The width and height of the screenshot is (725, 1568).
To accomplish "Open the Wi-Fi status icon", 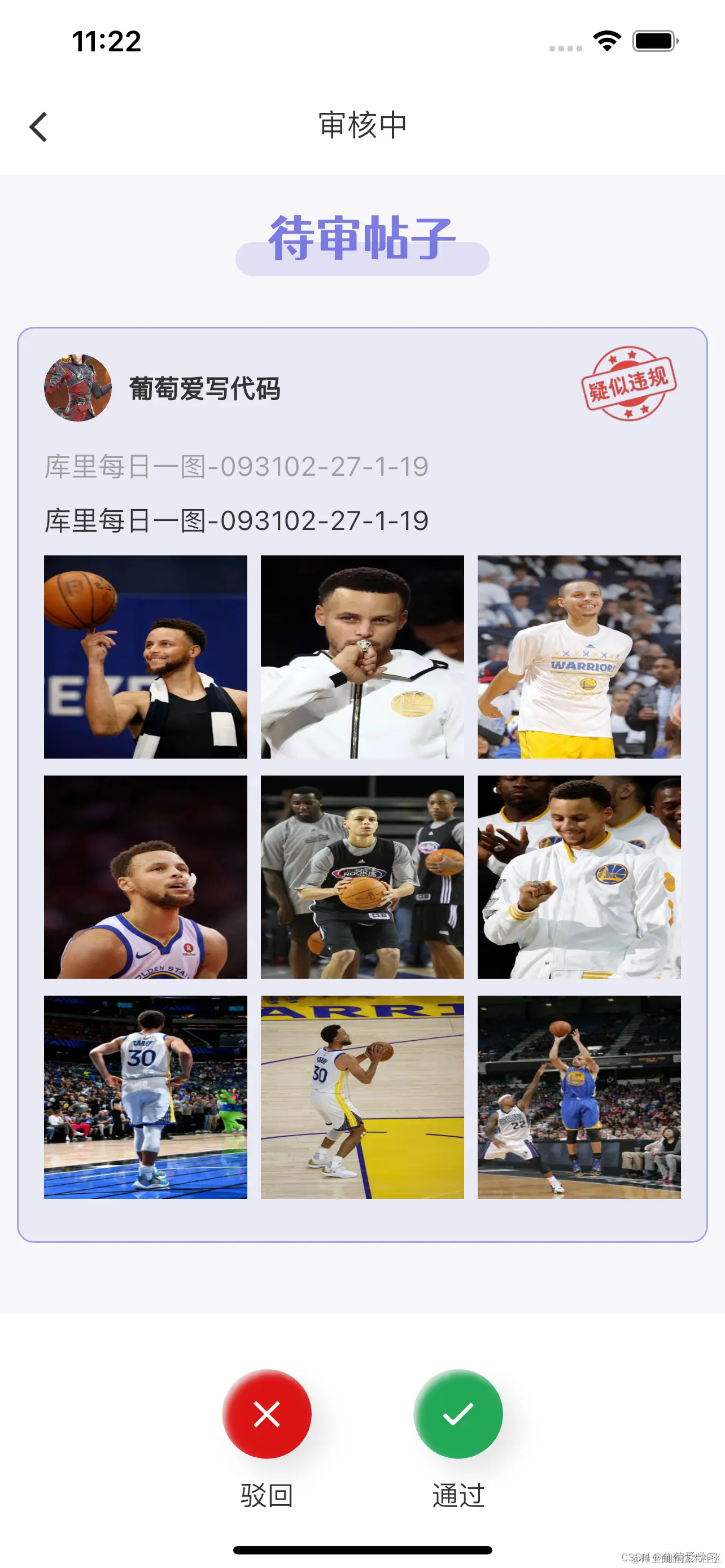I will (x=606, y=40).
